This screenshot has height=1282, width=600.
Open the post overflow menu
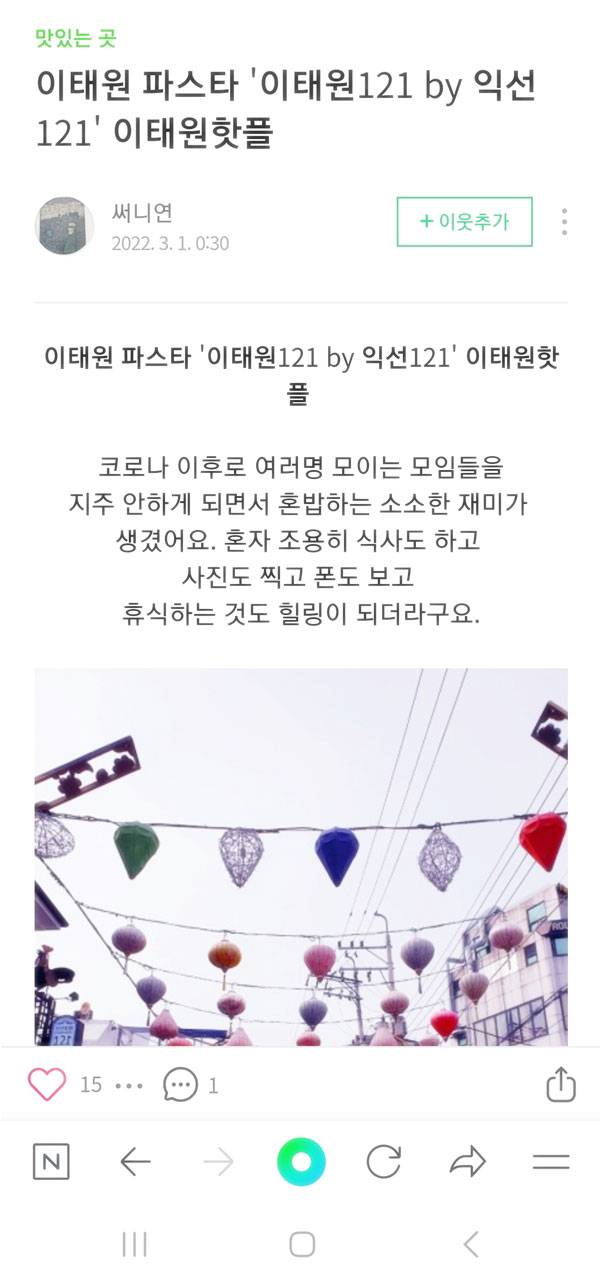[565, 222]
